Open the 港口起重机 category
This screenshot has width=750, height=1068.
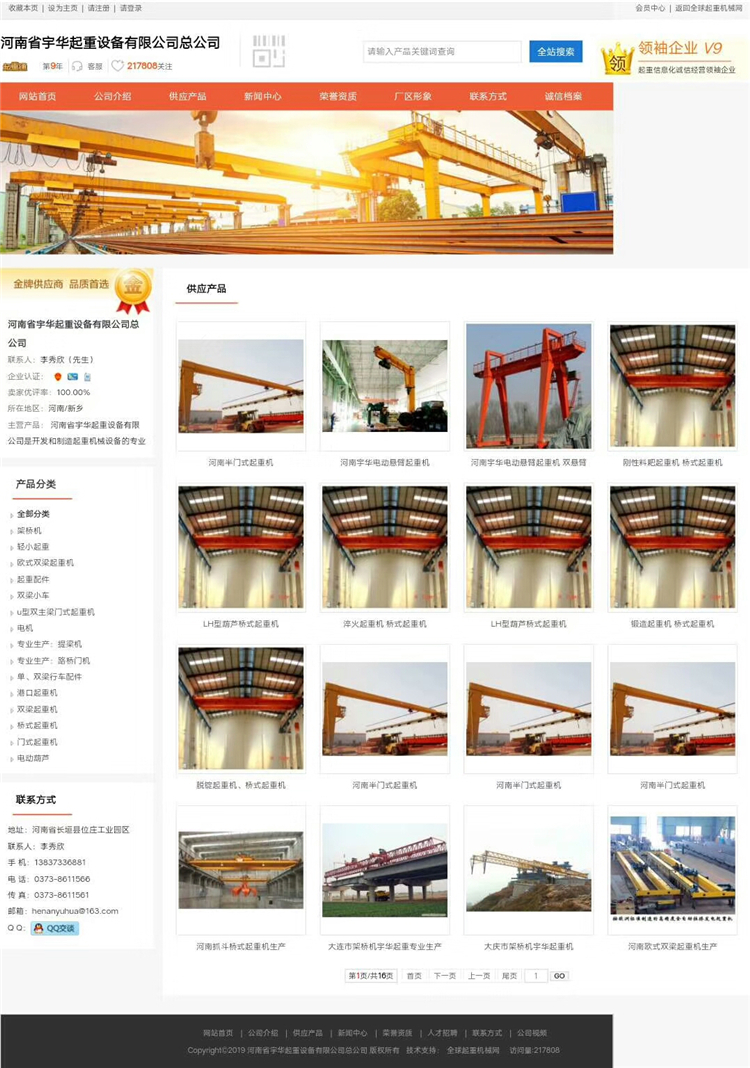point(37,693)
